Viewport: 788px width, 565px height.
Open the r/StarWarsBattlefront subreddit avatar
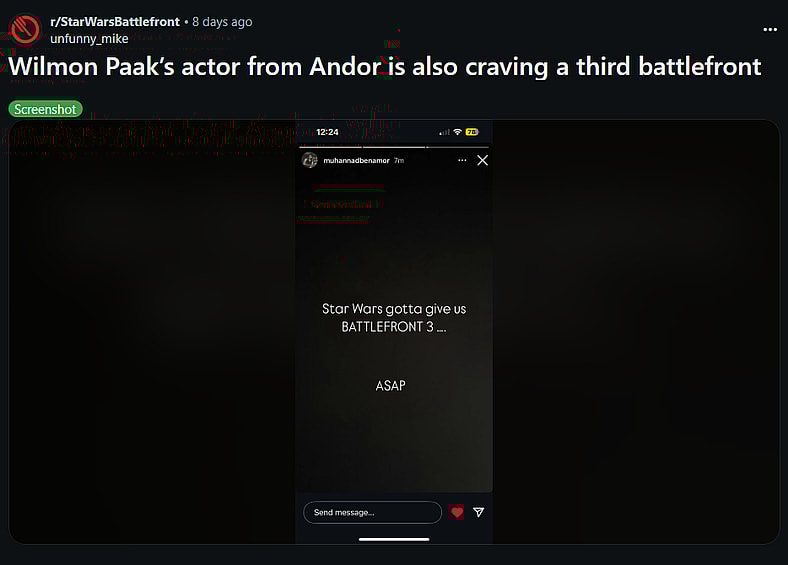click(25, 29)
